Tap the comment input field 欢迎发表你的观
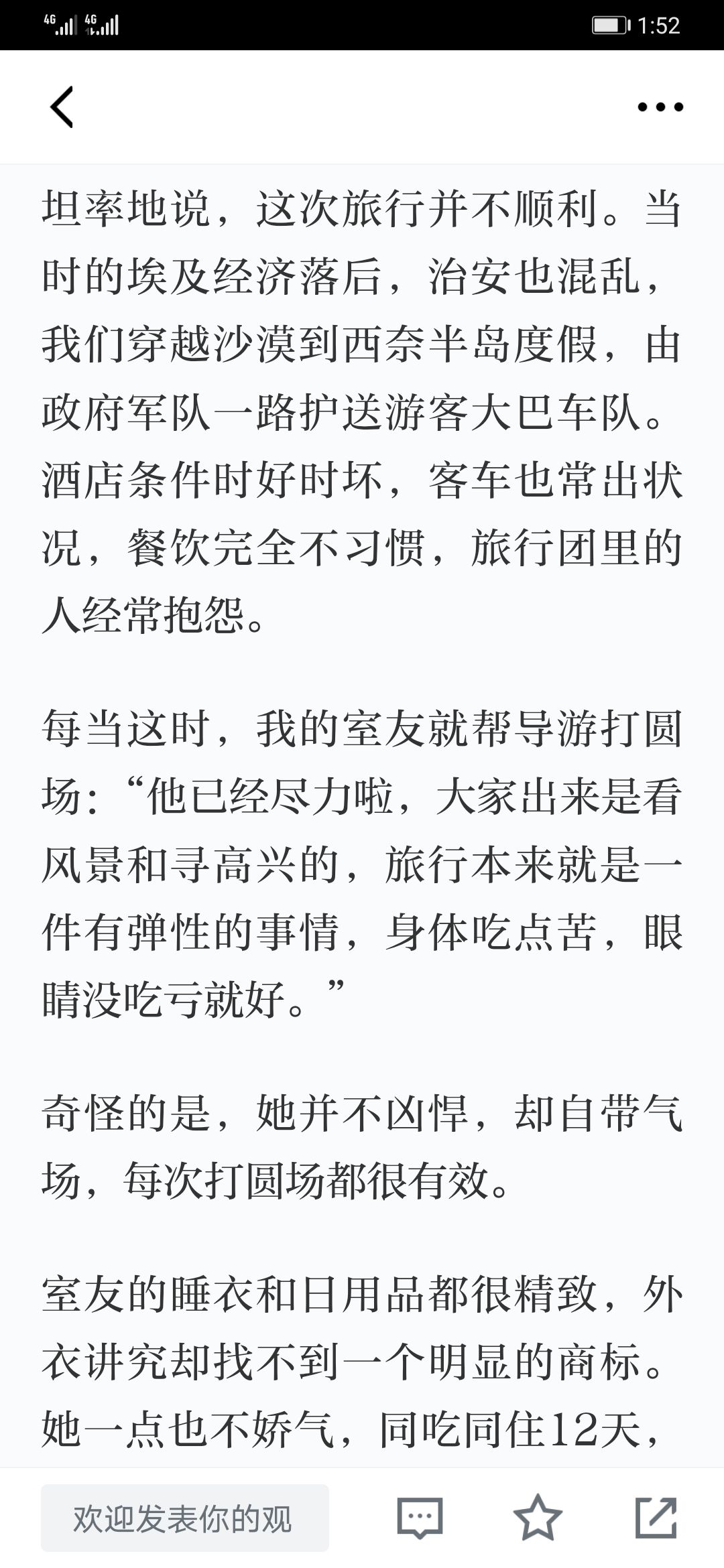This screenshot has width=724, height=1568. 185,1518
